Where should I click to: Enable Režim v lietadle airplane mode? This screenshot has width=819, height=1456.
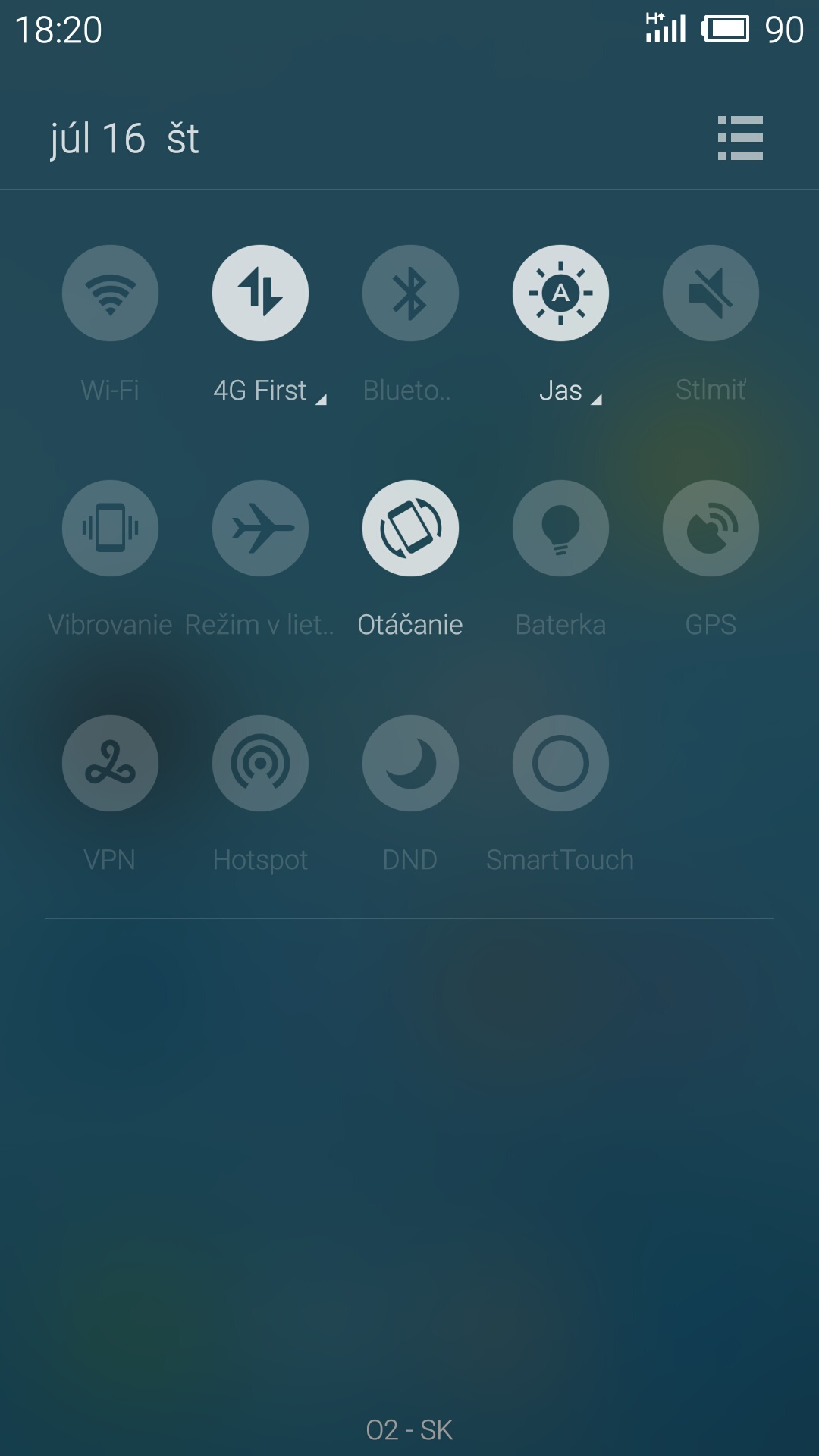260,528
